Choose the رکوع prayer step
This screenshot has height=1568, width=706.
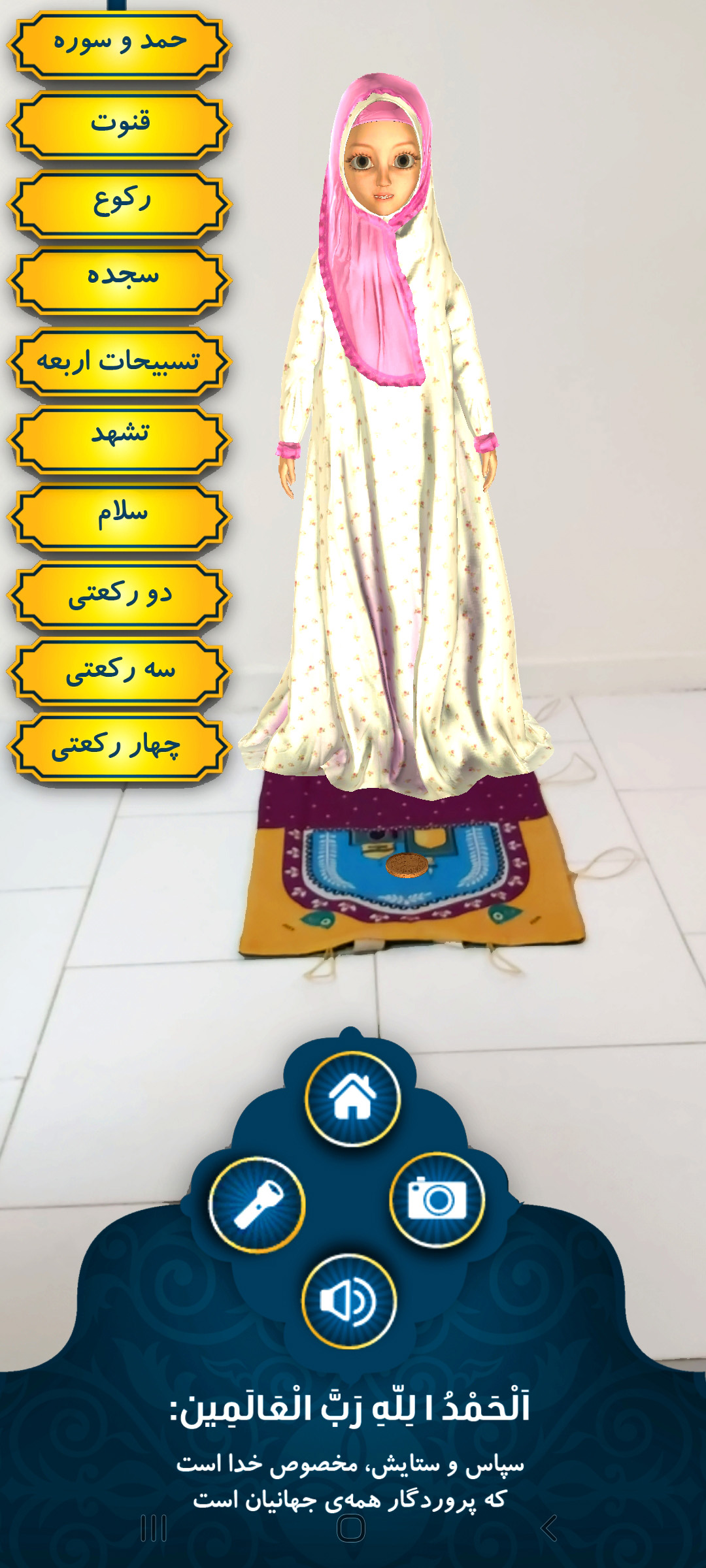(119, 203)
